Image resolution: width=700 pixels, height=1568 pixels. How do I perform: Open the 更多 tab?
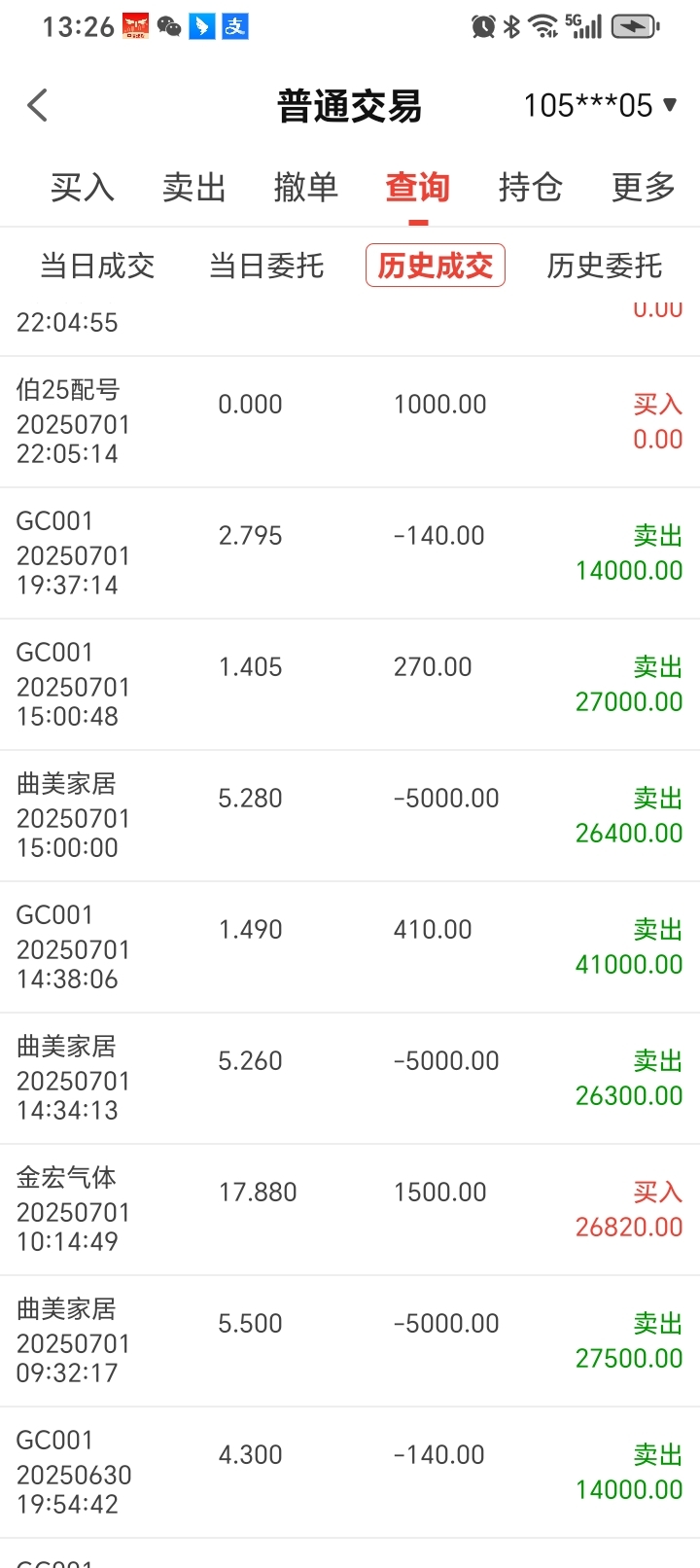(644, 187)
